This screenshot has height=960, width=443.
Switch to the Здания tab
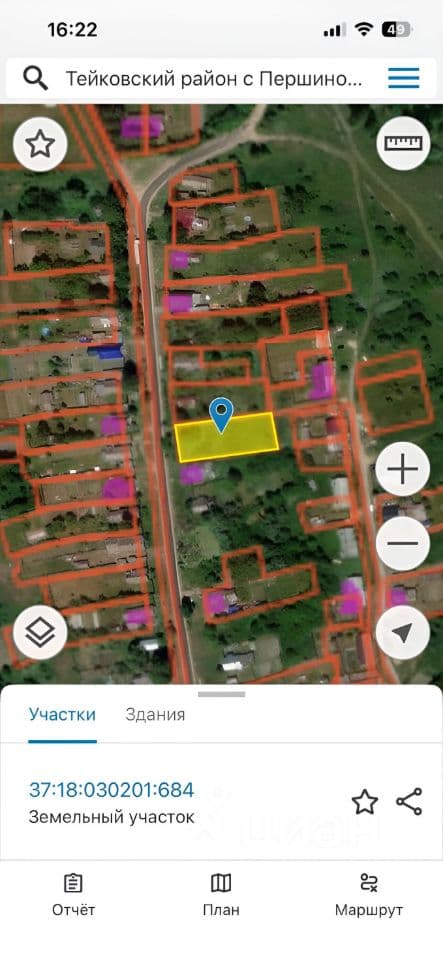(155, 714)
